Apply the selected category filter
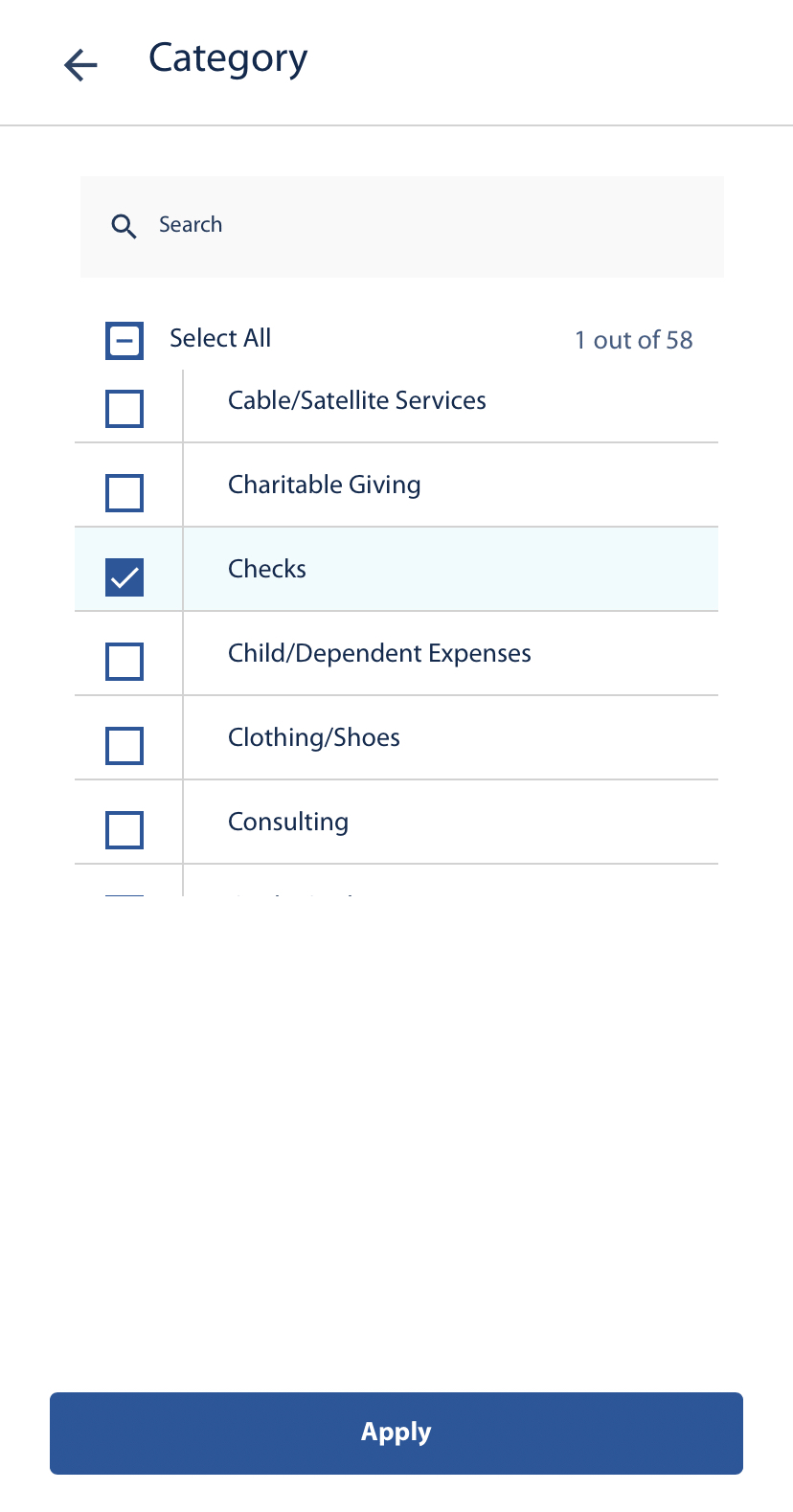The width and height of the screenshot is (793, 1512). pos(396,1433)
